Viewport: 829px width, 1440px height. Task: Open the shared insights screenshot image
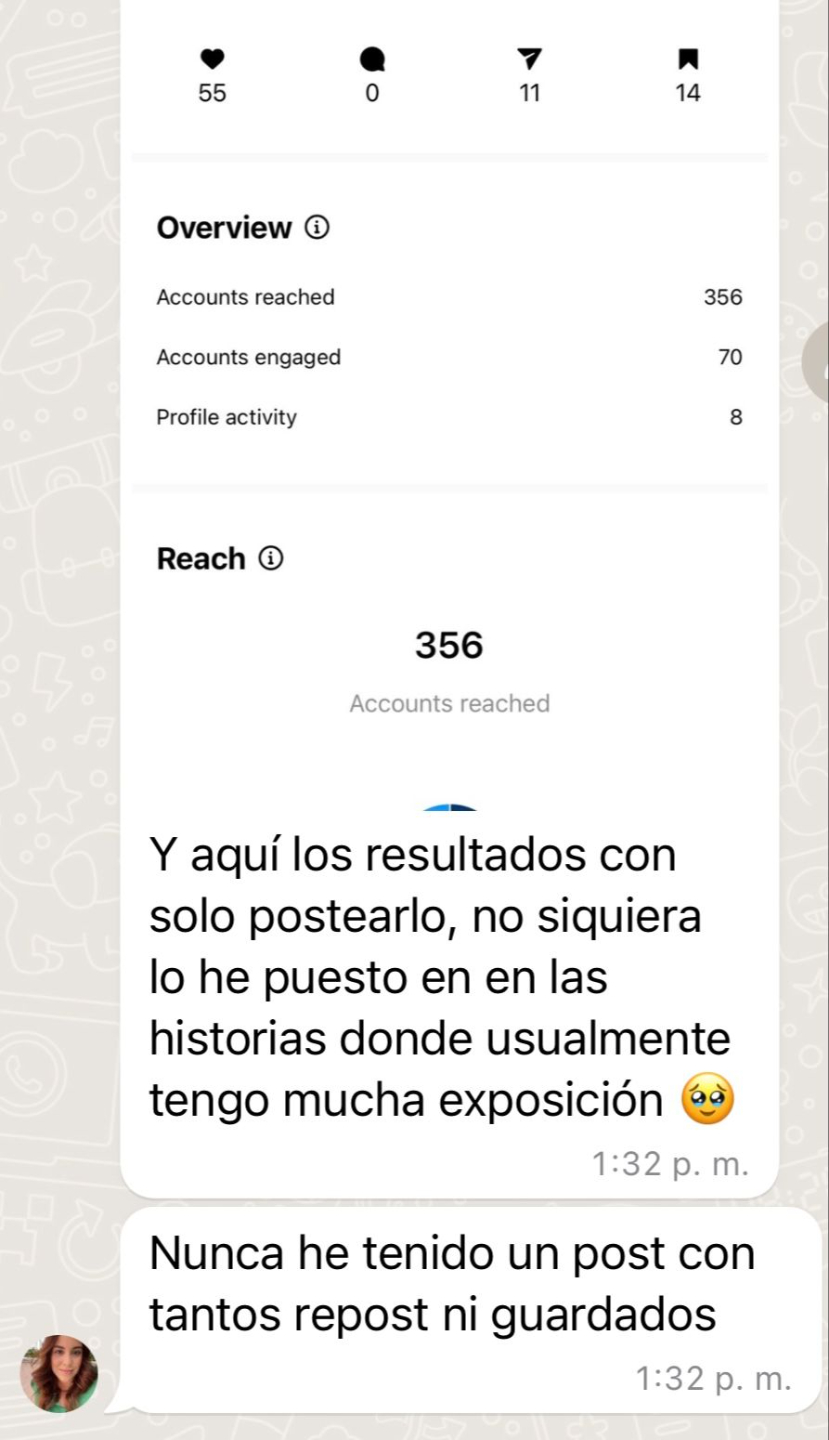449,400
